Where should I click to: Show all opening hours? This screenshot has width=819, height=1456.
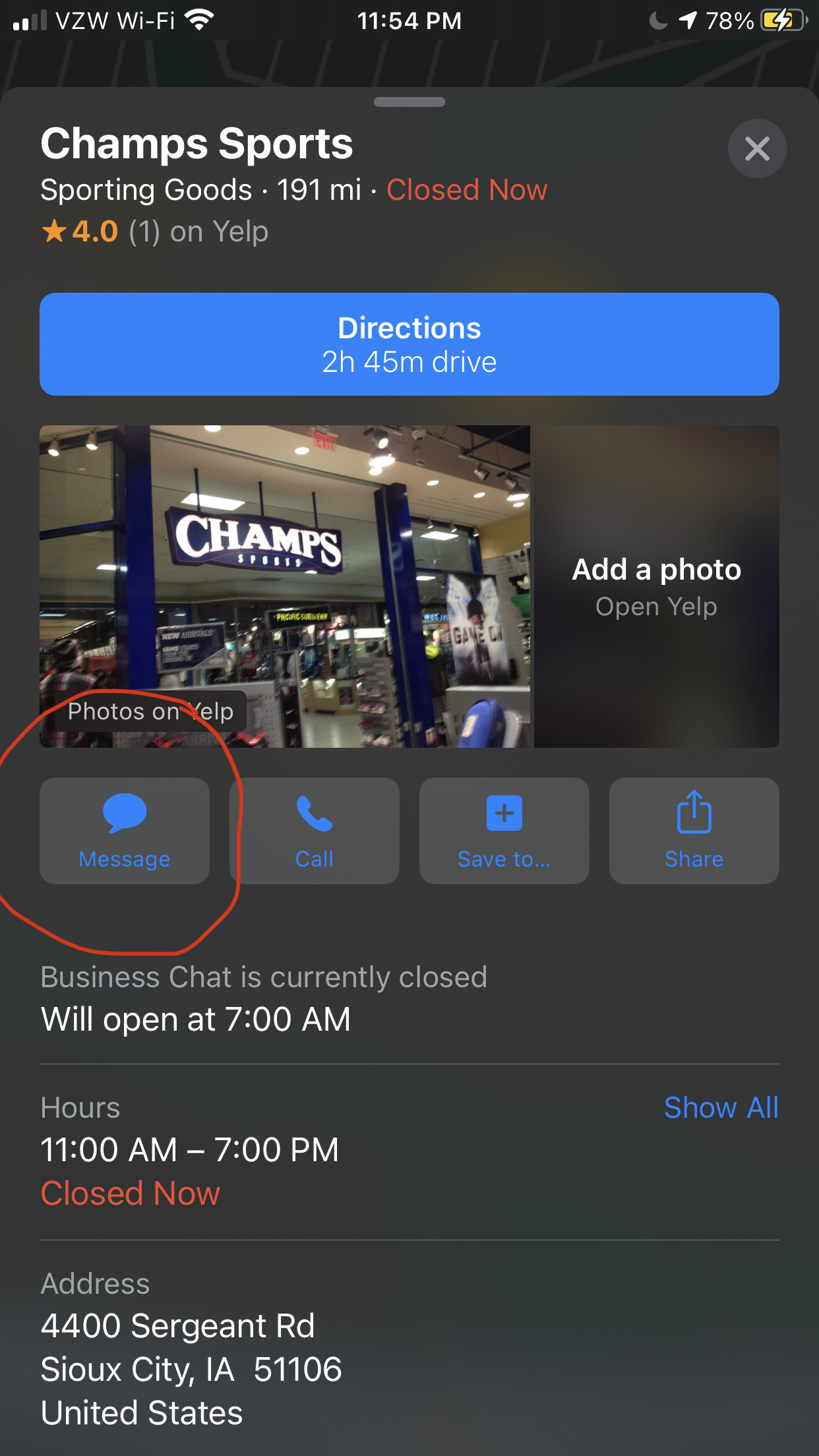coord(721,1108)
